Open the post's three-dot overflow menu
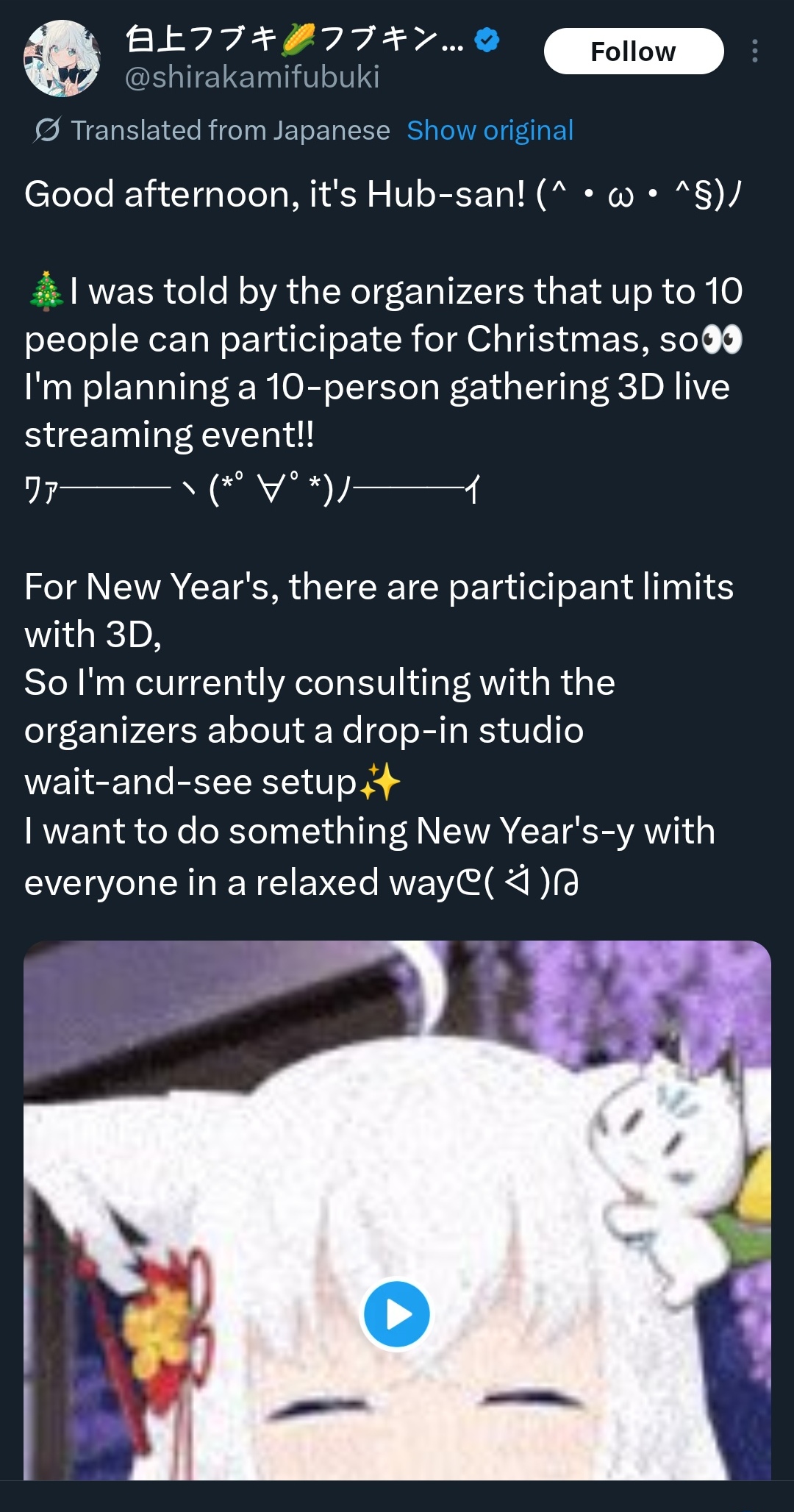Image resolution: width=794 pixels, height=1512 pixels. 754,51
